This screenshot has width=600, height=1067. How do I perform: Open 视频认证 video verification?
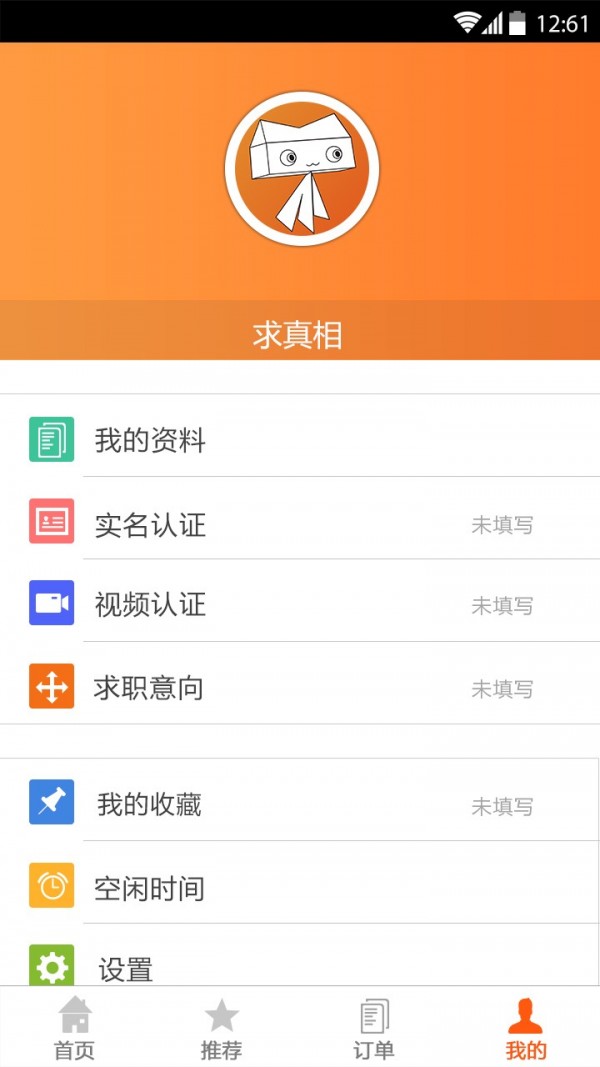coord(300,601)
